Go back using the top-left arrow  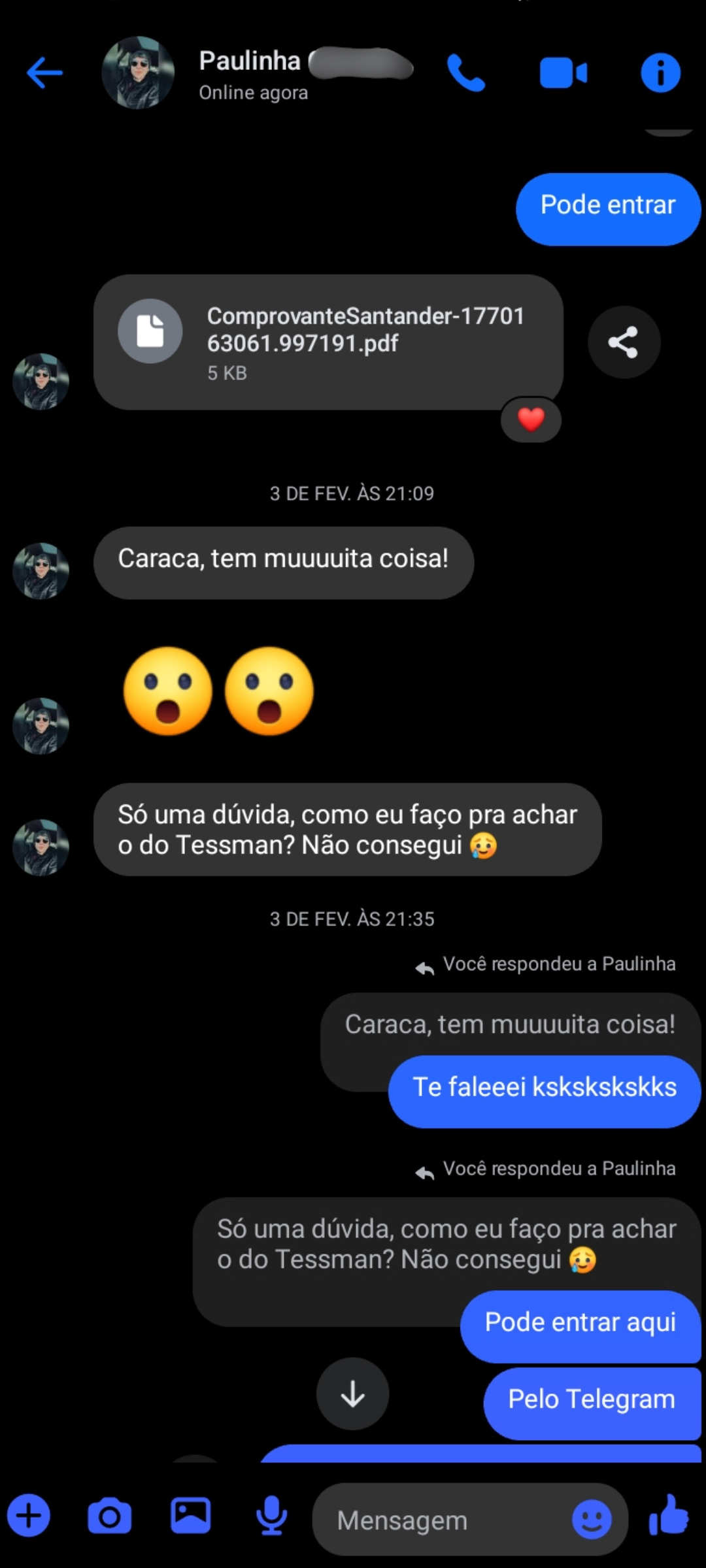click(44, 73)
